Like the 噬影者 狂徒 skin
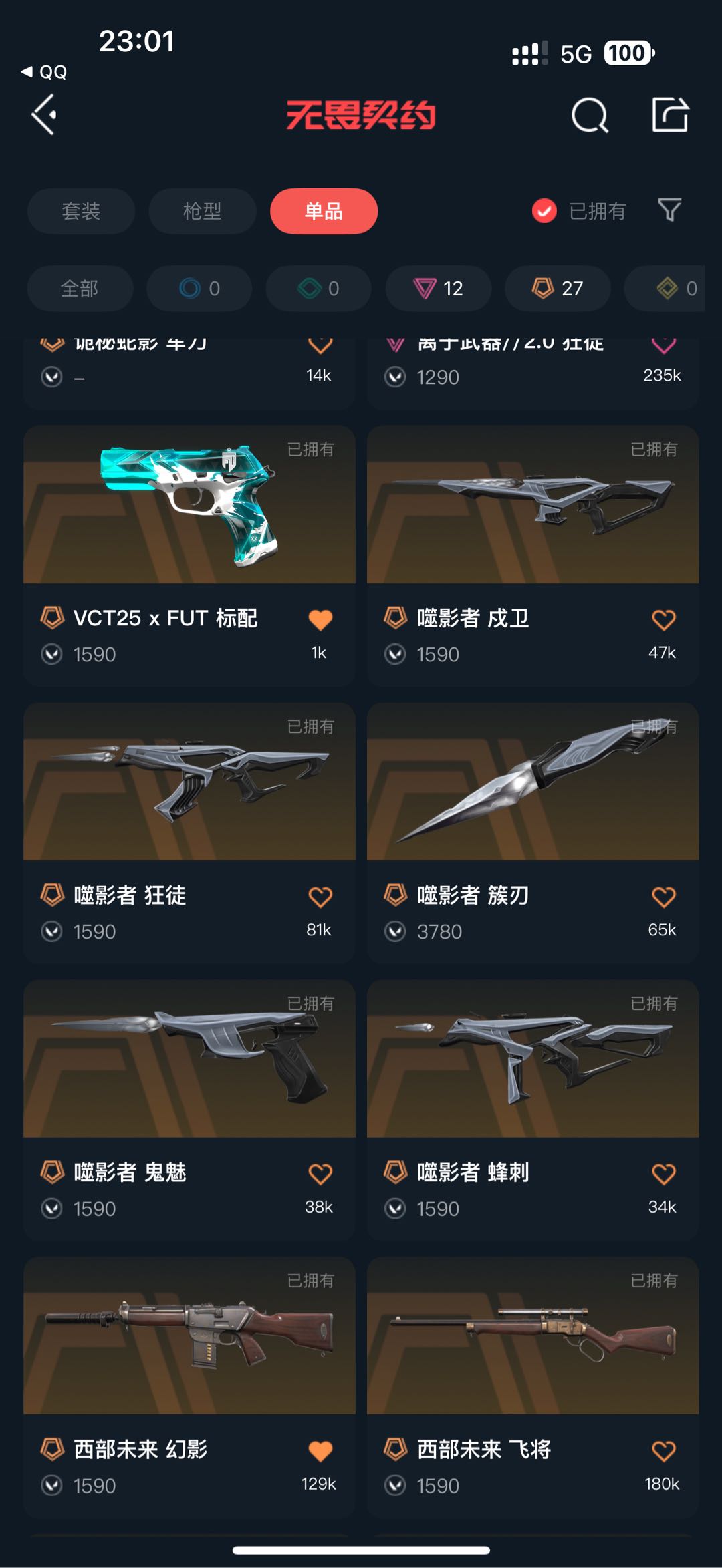 [x=320, y=897]
